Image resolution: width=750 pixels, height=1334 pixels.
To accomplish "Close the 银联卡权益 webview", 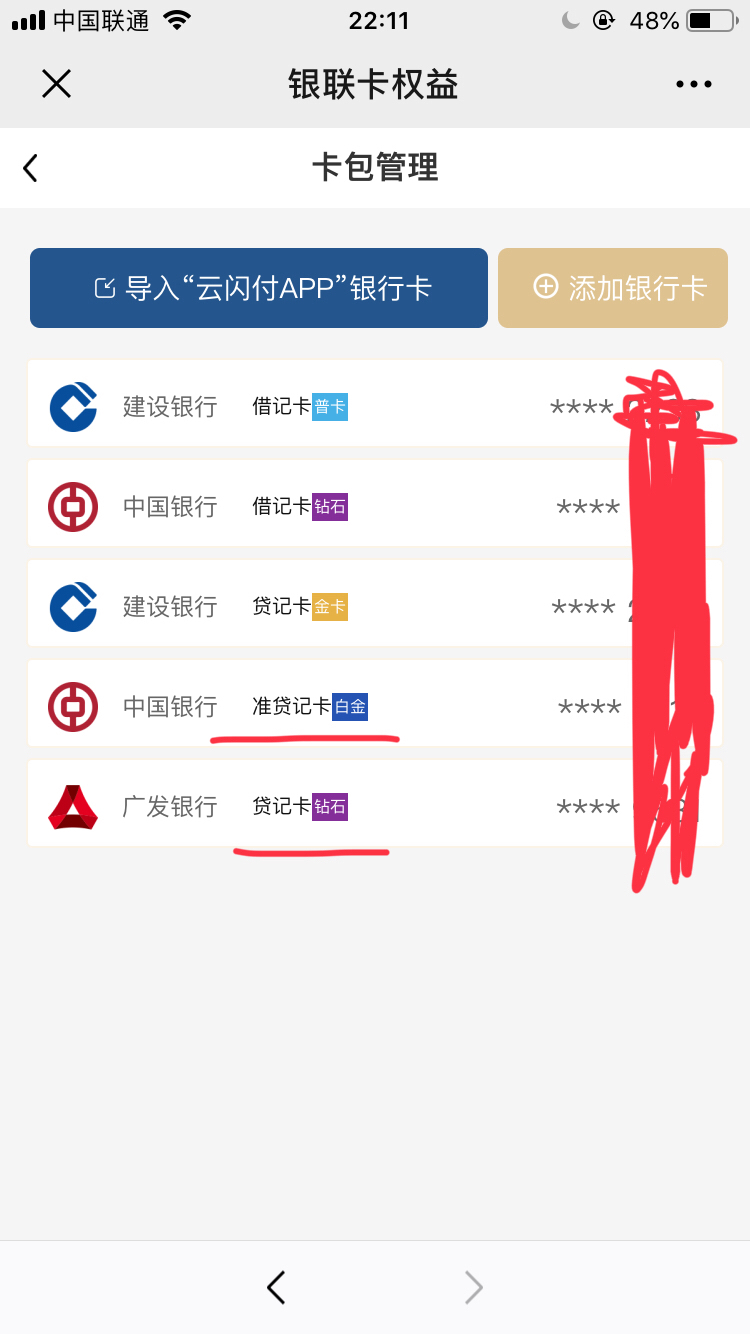I will [x=56, y=84].
